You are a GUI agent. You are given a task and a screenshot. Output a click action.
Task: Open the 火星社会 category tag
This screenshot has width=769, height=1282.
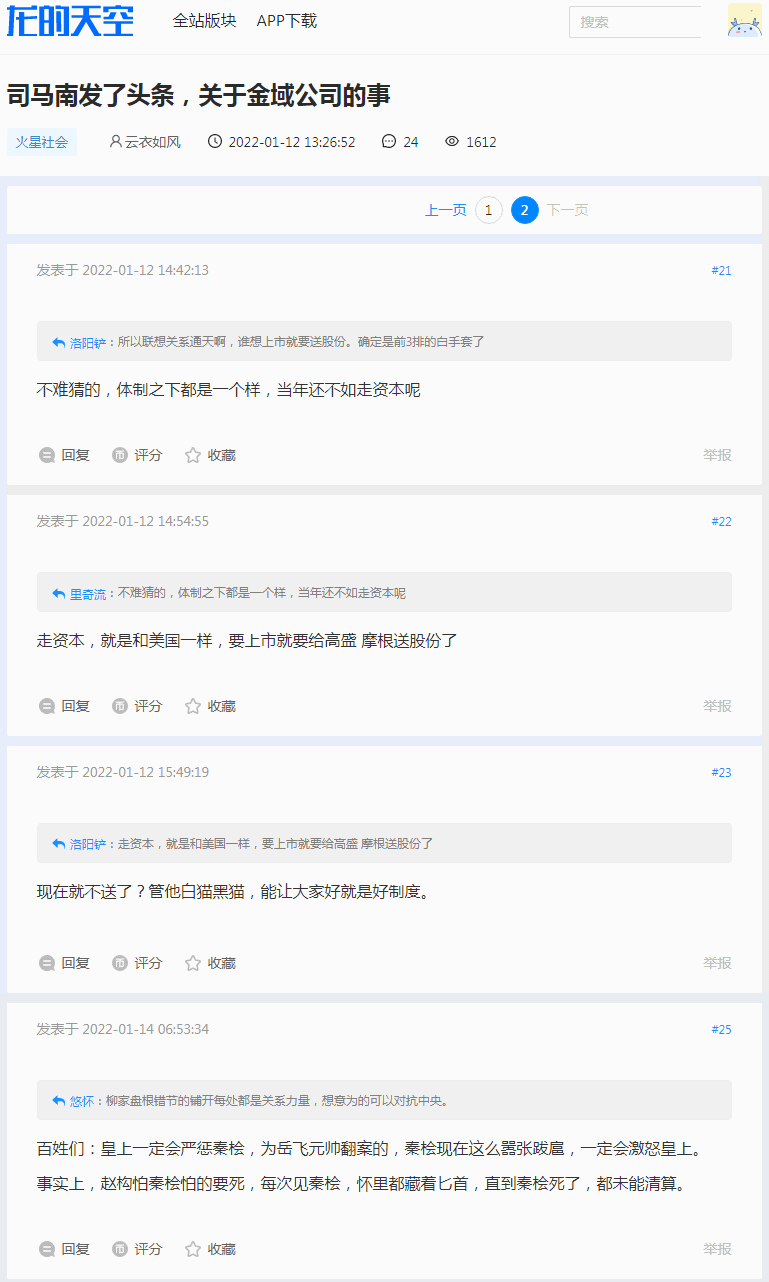42,142
